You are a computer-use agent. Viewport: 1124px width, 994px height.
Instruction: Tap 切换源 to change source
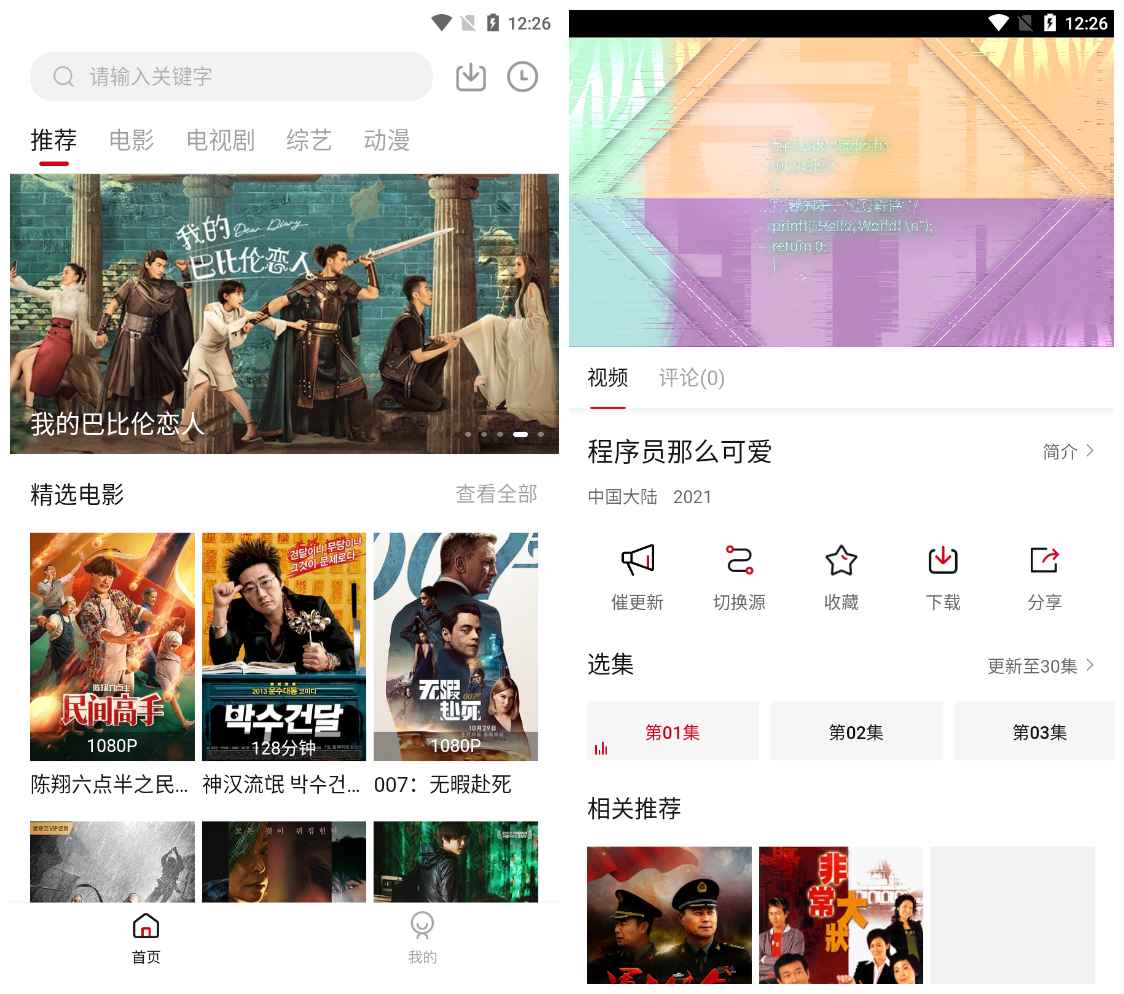point(739,577)
